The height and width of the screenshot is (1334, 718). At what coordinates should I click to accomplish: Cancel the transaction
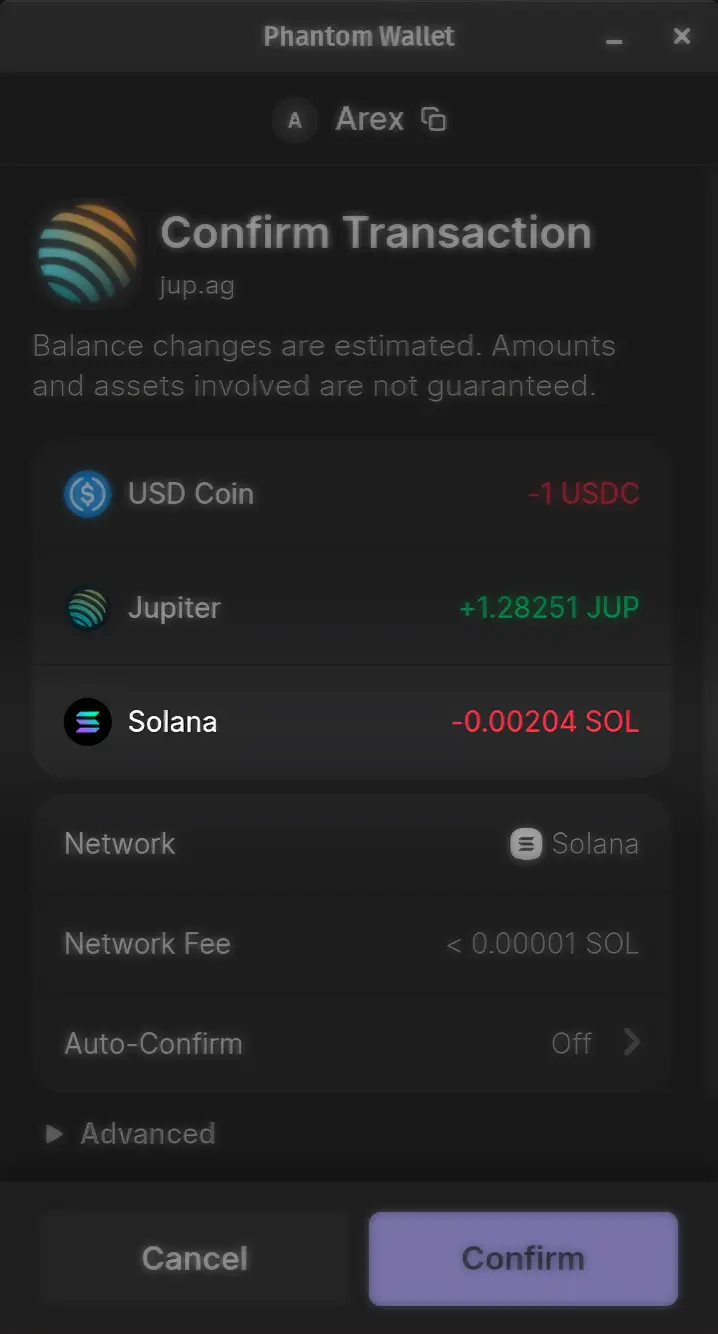[194, 1258]
